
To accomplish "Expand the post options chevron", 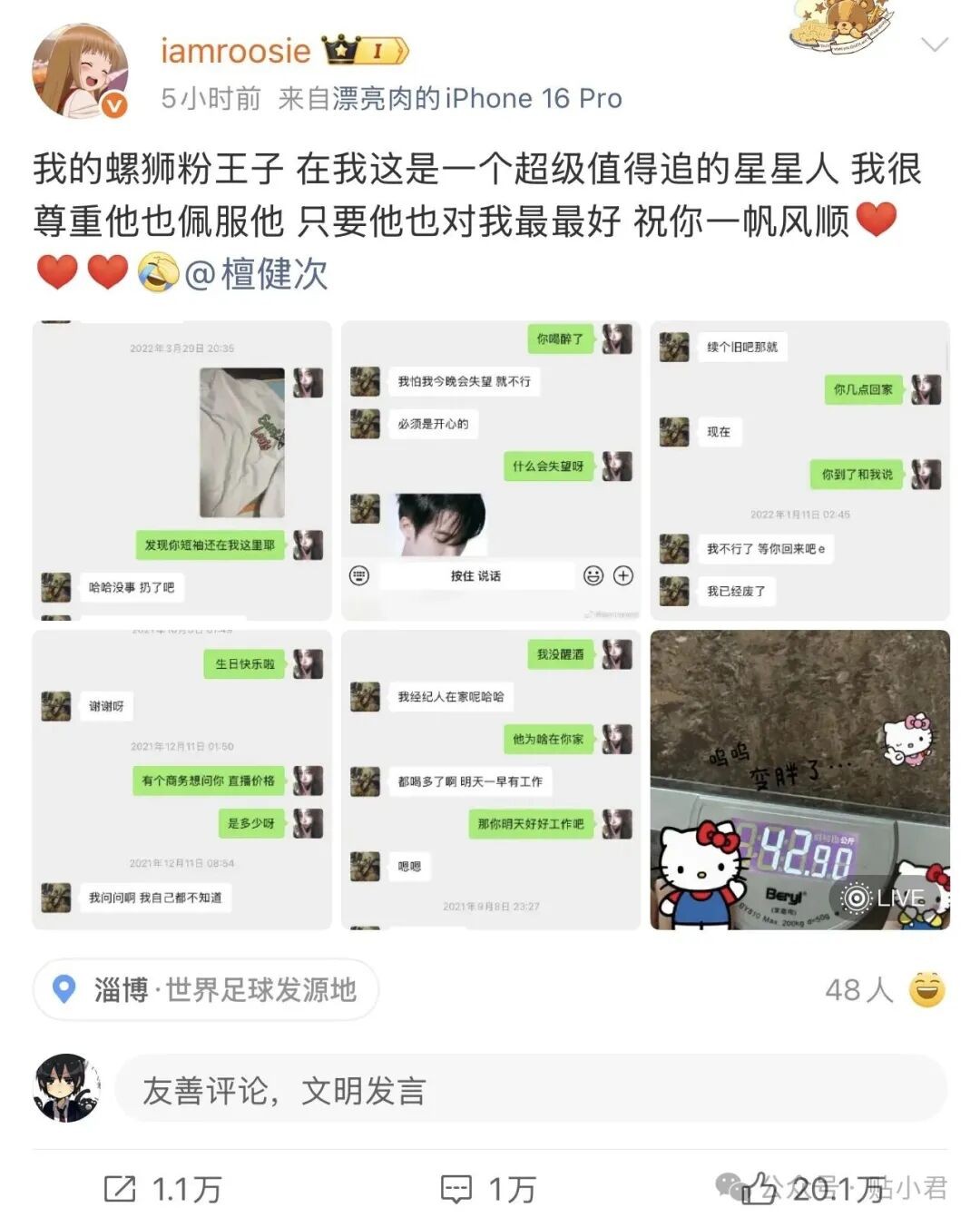I will click(934, 44).
